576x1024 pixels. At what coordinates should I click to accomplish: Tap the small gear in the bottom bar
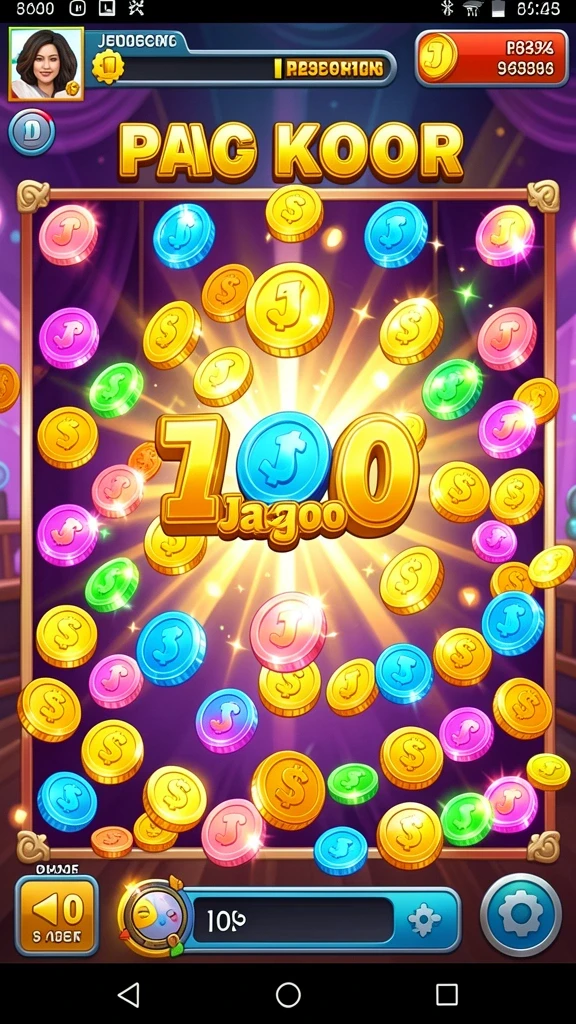coord(424,920)
